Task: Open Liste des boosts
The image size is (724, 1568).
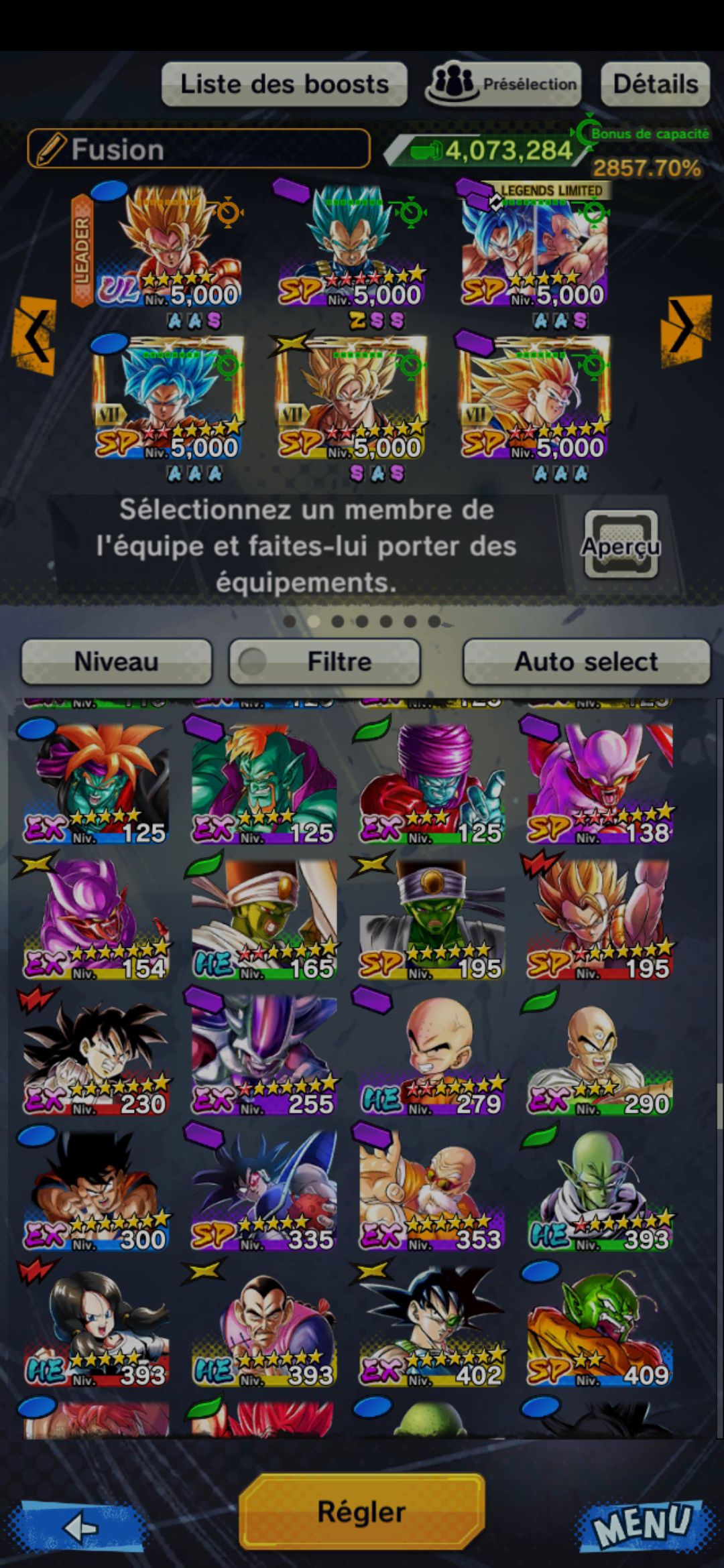Action: click(284, 84)
